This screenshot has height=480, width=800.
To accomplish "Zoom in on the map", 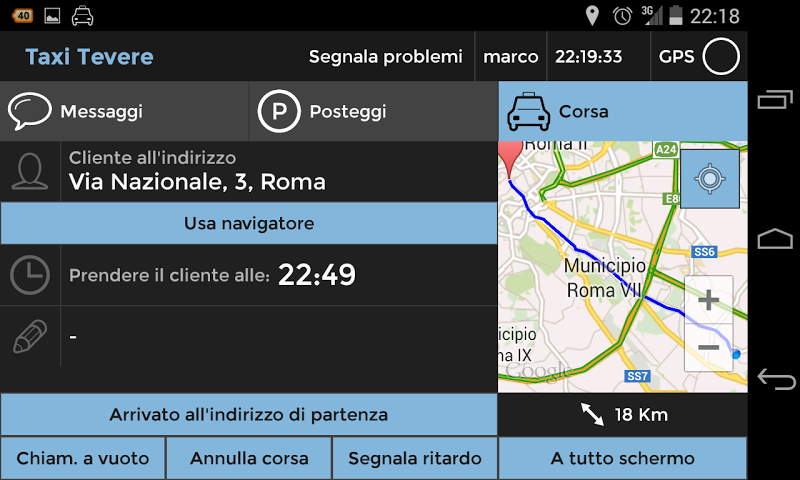I will pos(708,300).
